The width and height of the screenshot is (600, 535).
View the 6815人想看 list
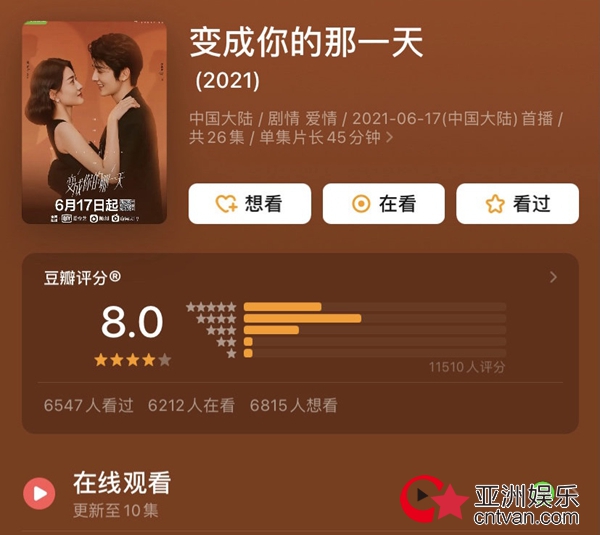click(293, 405)
